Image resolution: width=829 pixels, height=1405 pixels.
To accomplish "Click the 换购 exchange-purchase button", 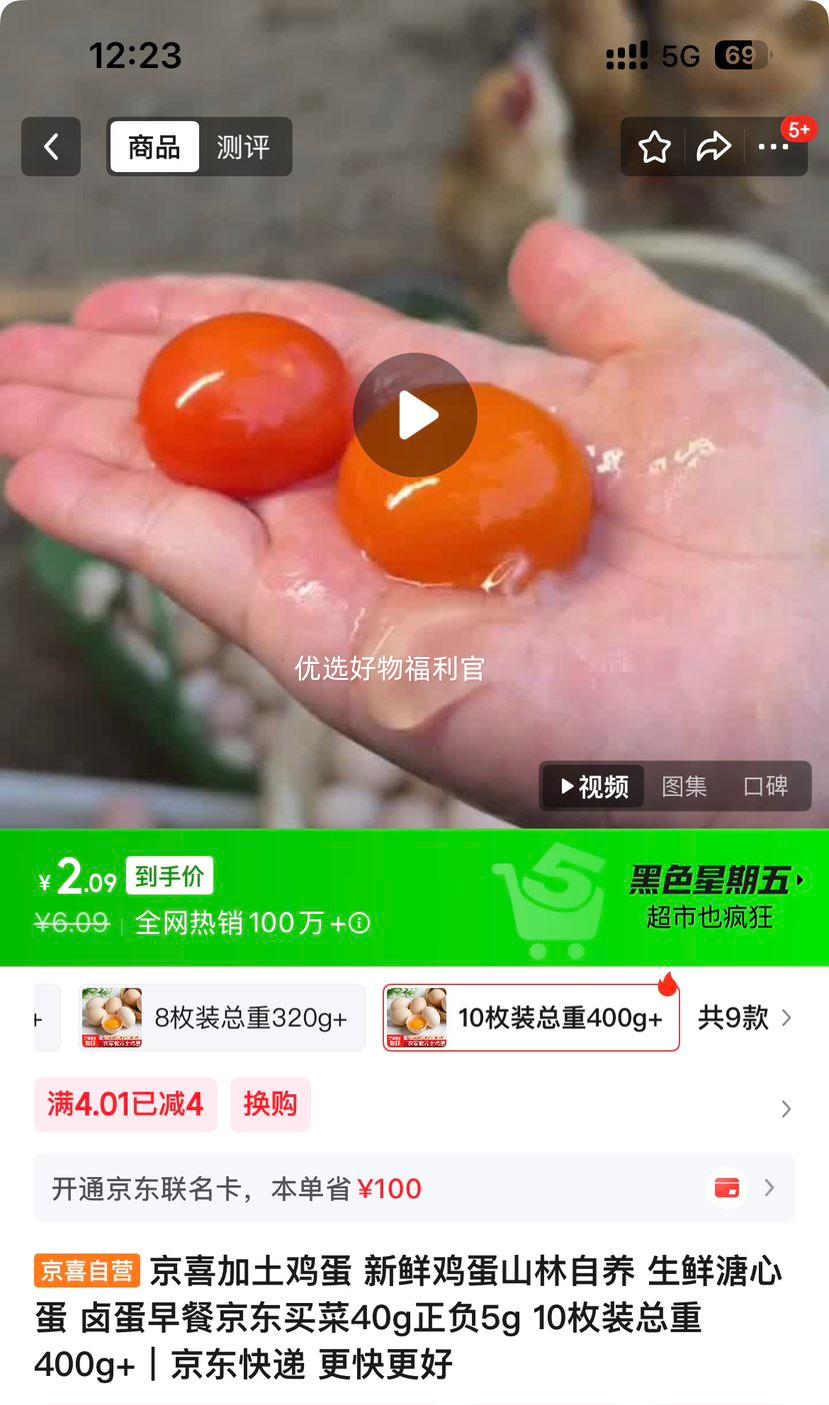I will click(270, 1104).
